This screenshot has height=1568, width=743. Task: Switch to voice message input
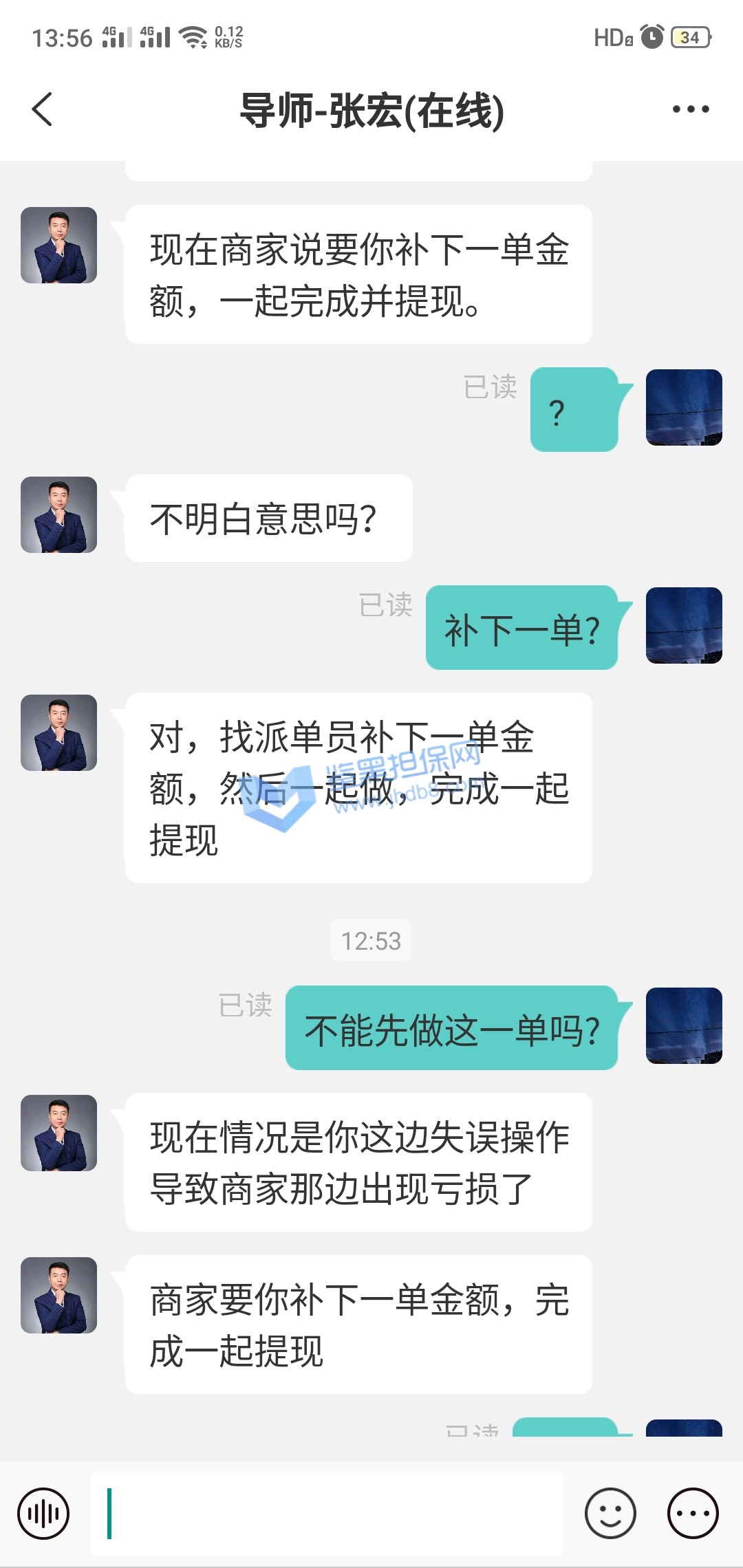[x=43, y=1514]
